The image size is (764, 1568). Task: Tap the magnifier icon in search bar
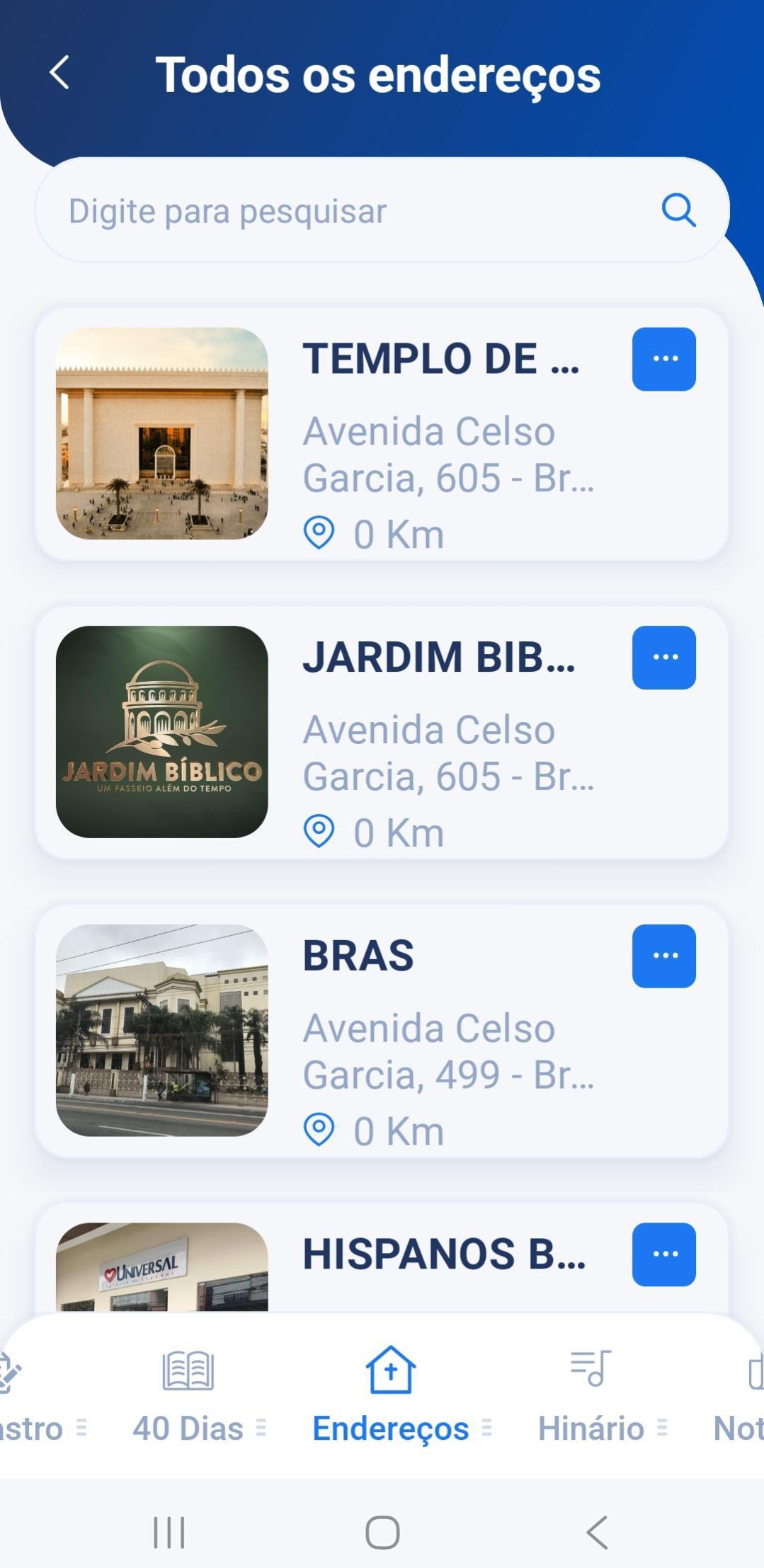click(678, 210)
